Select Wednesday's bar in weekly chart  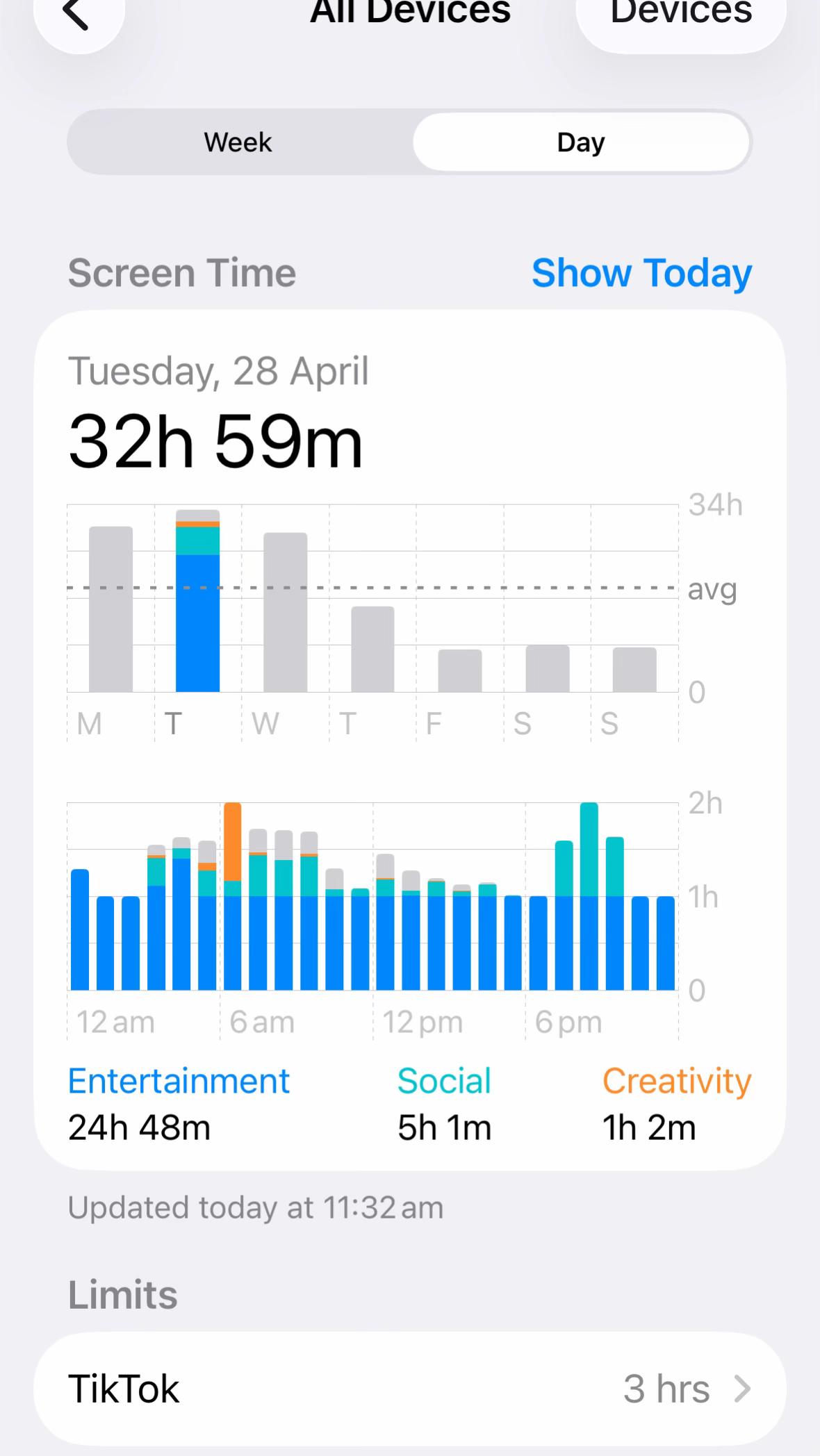[x=285, y=612]
